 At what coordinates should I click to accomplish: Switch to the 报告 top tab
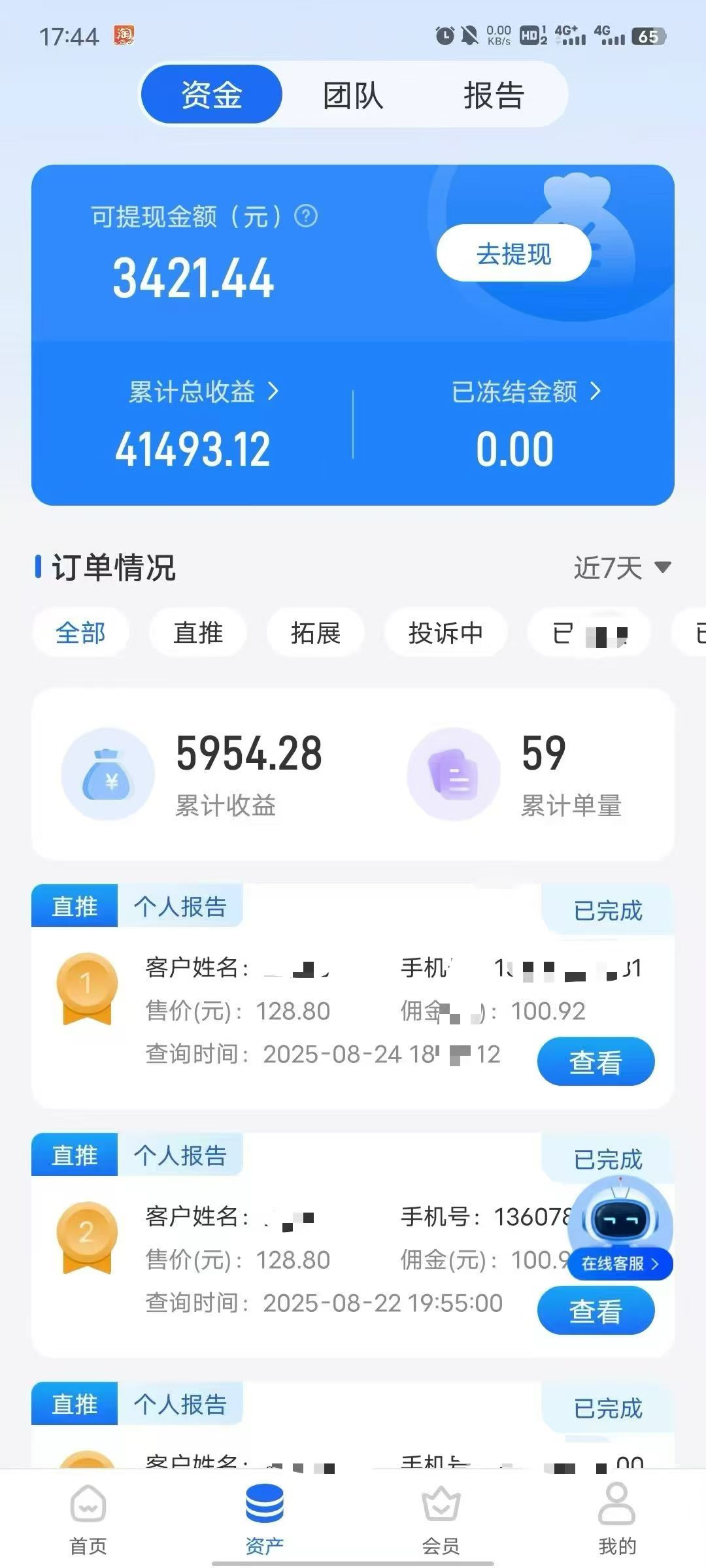(494, 95)
